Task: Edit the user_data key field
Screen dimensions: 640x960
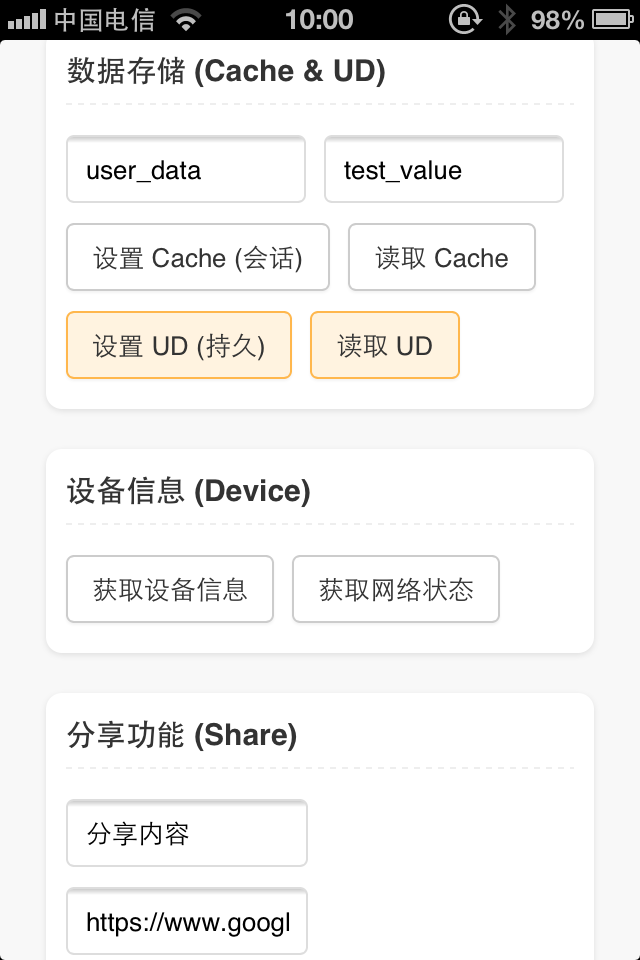Action: click(x=186, y=170)
